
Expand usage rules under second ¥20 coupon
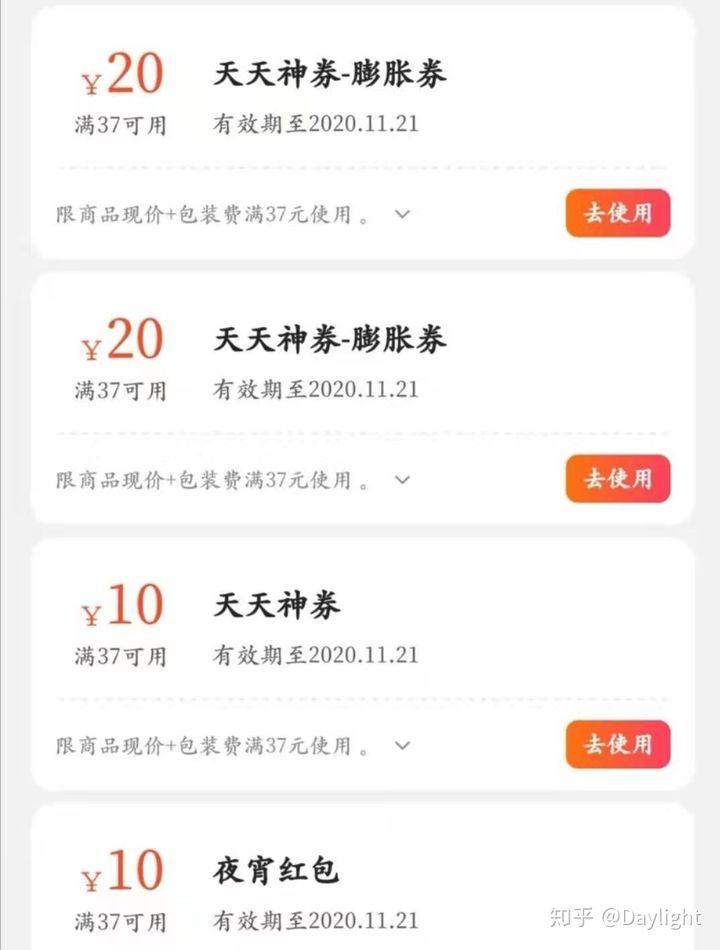(402, 481)
